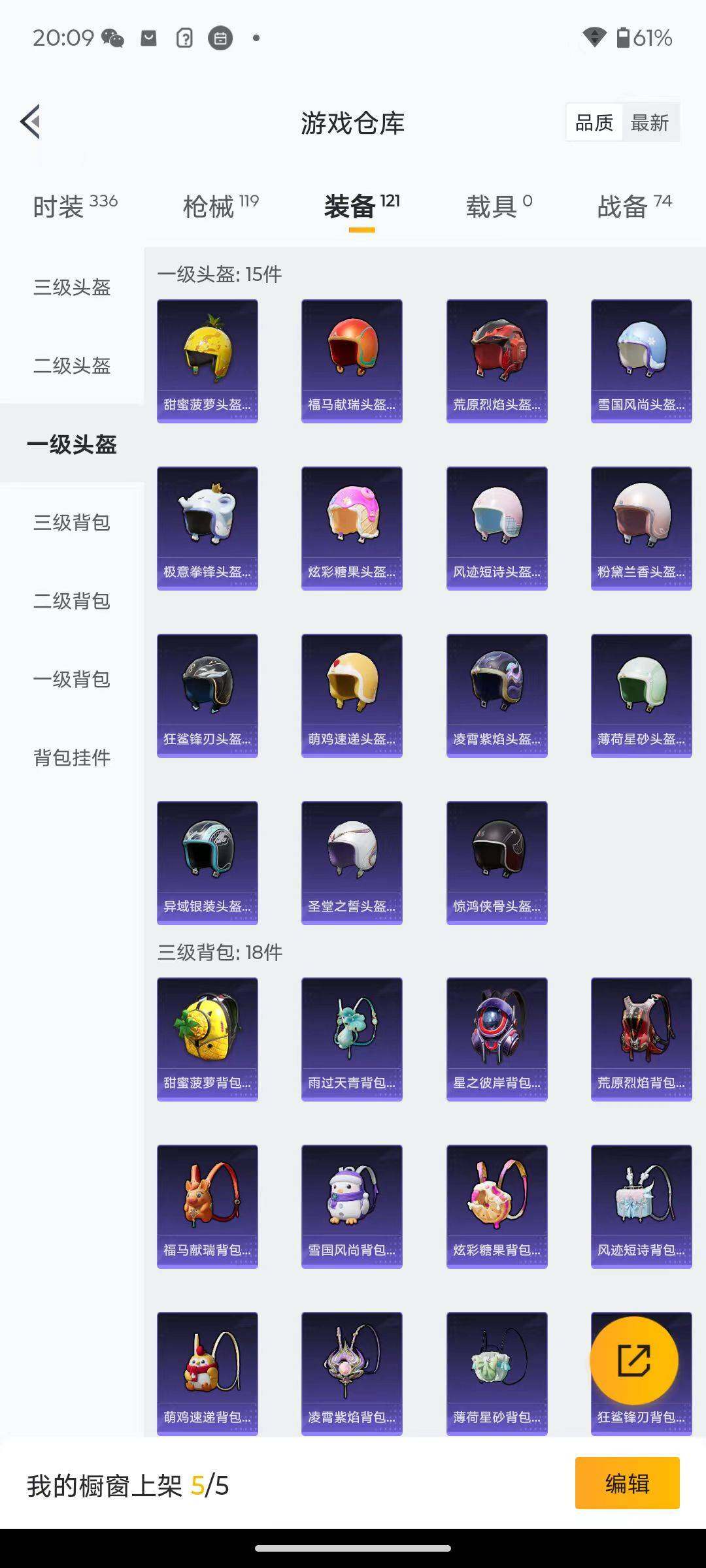The width and height of the screenshot is (706, 1568).
Task: View the 甜蜜菠萝头盔 item
Action: (207, 356)
